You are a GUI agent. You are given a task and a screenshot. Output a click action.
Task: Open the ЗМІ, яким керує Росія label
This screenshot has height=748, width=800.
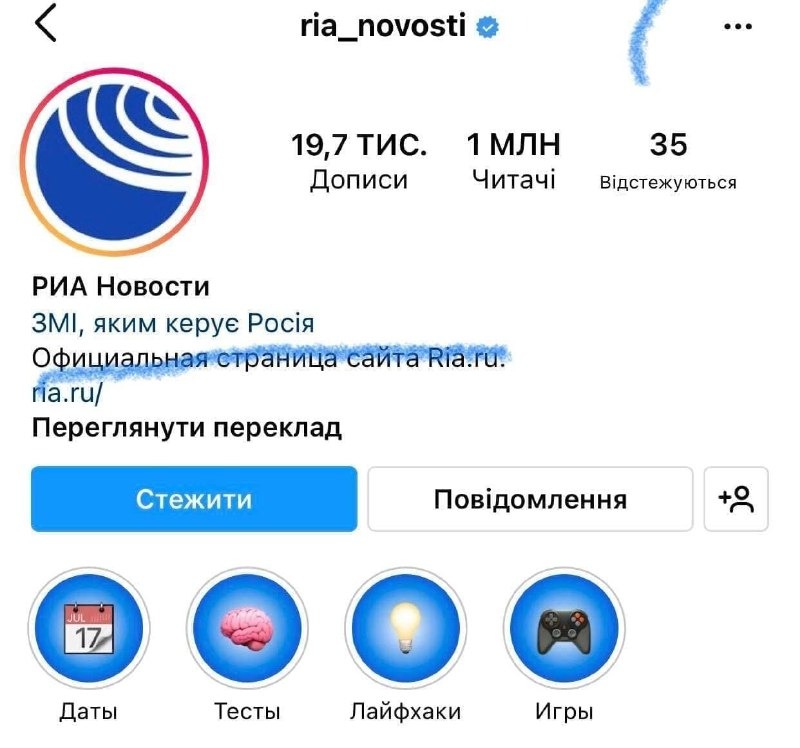tap(173, 323)
